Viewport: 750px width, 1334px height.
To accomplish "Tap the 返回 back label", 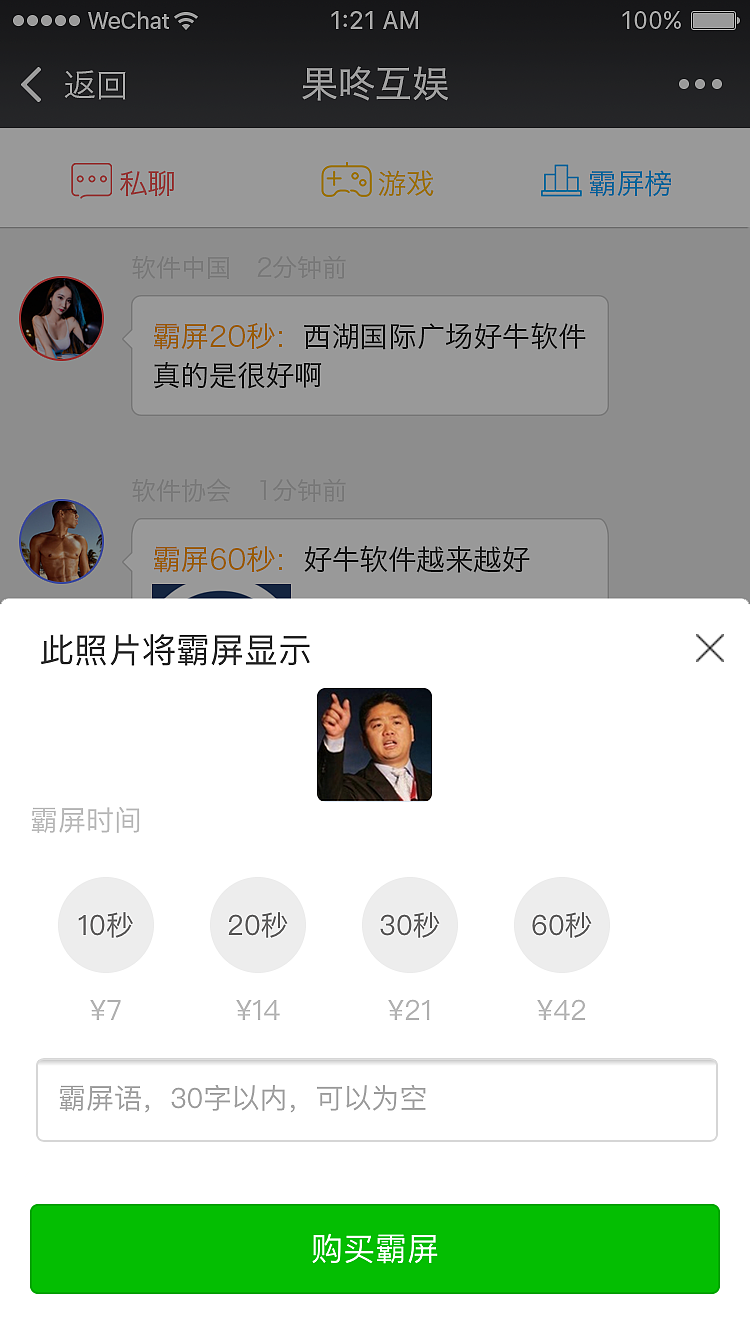I will click(97, 85).
